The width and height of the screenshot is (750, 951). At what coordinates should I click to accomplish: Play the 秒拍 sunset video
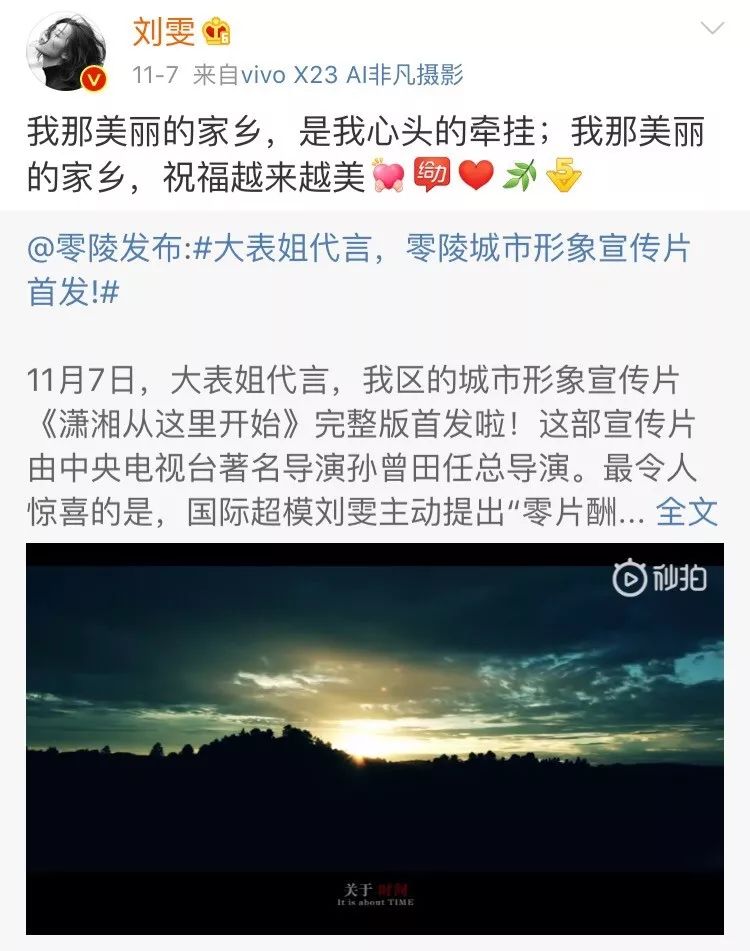pos(375,738)
